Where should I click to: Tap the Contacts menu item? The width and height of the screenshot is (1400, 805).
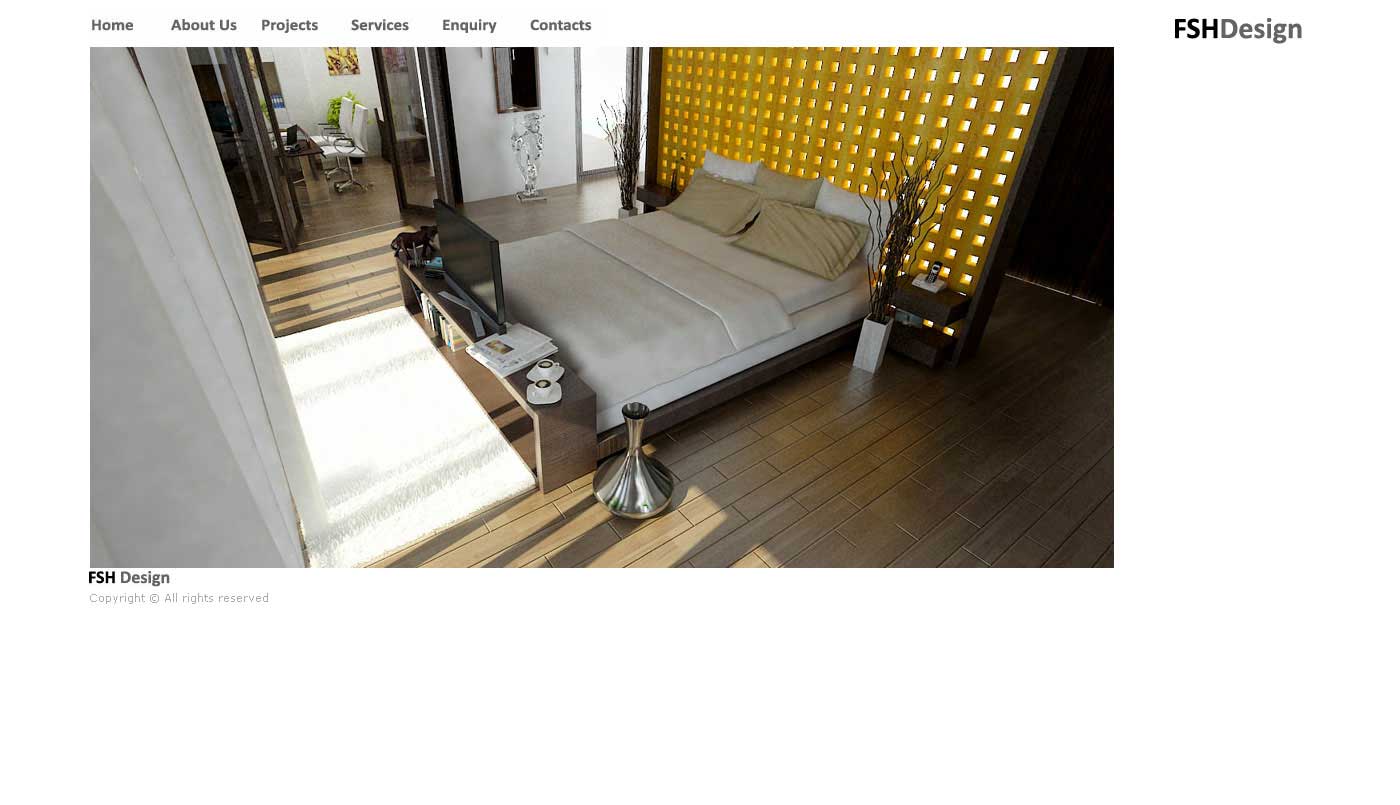pyautogui.click(x=560, y=25)
